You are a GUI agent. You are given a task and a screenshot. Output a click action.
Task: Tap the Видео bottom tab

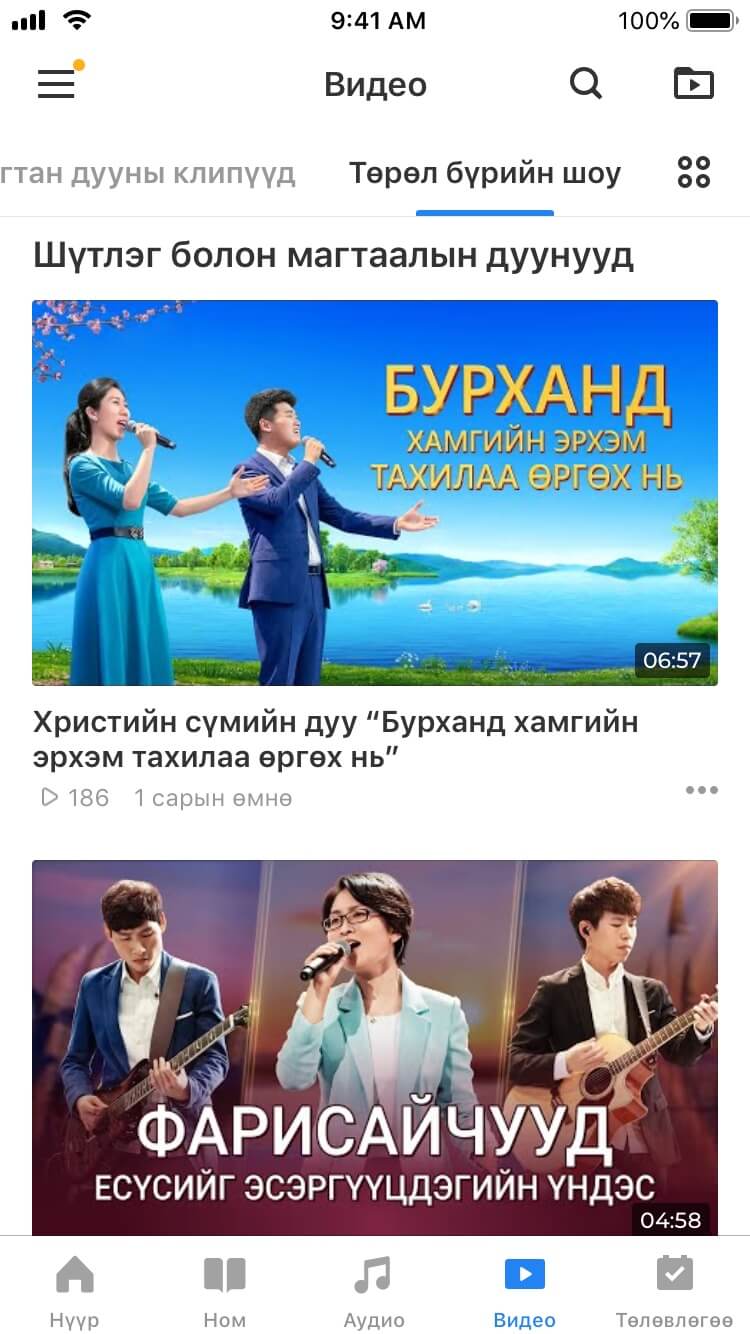point(524,1290)
